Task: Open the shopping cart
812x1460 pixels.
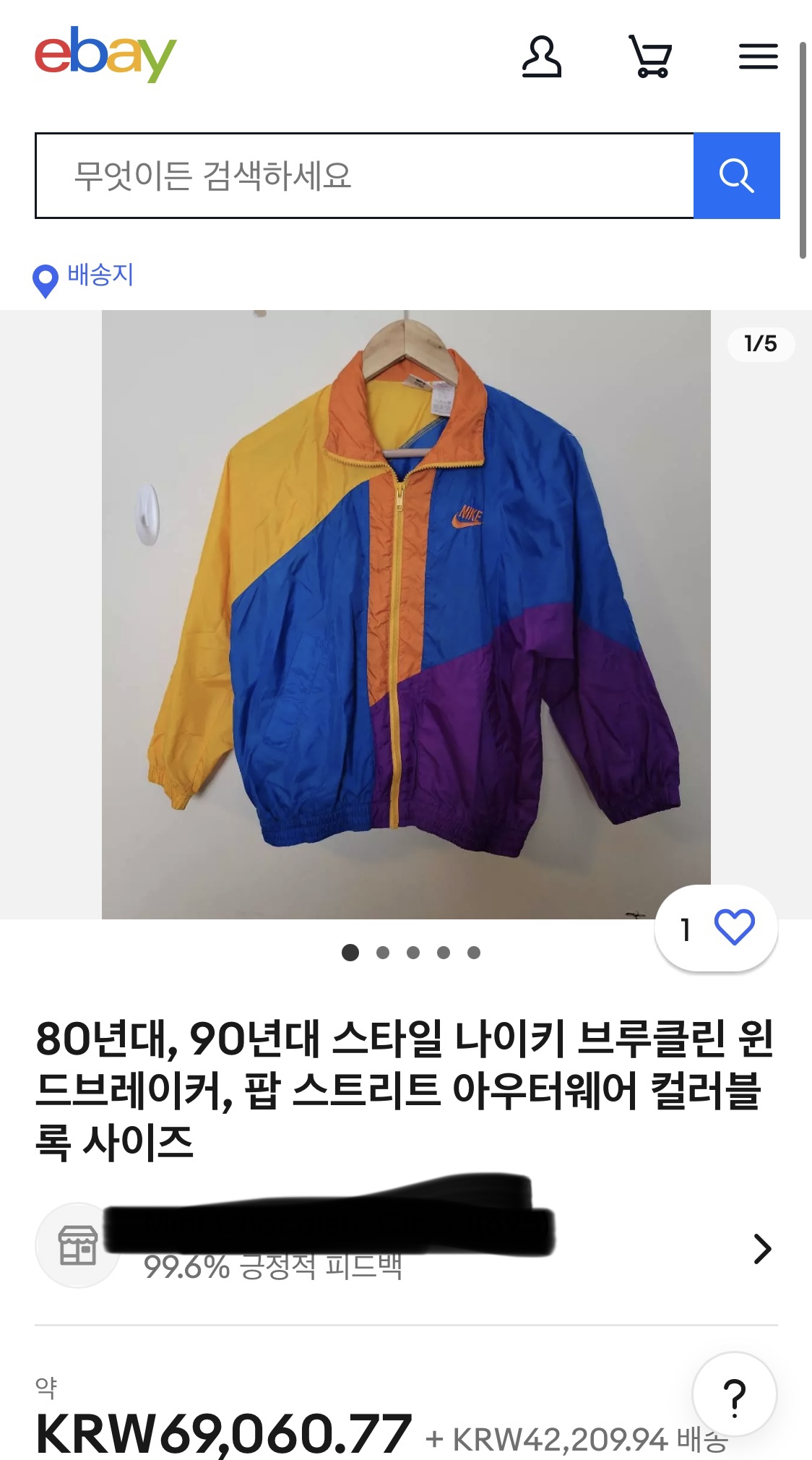Action: (x=651, y=56)
